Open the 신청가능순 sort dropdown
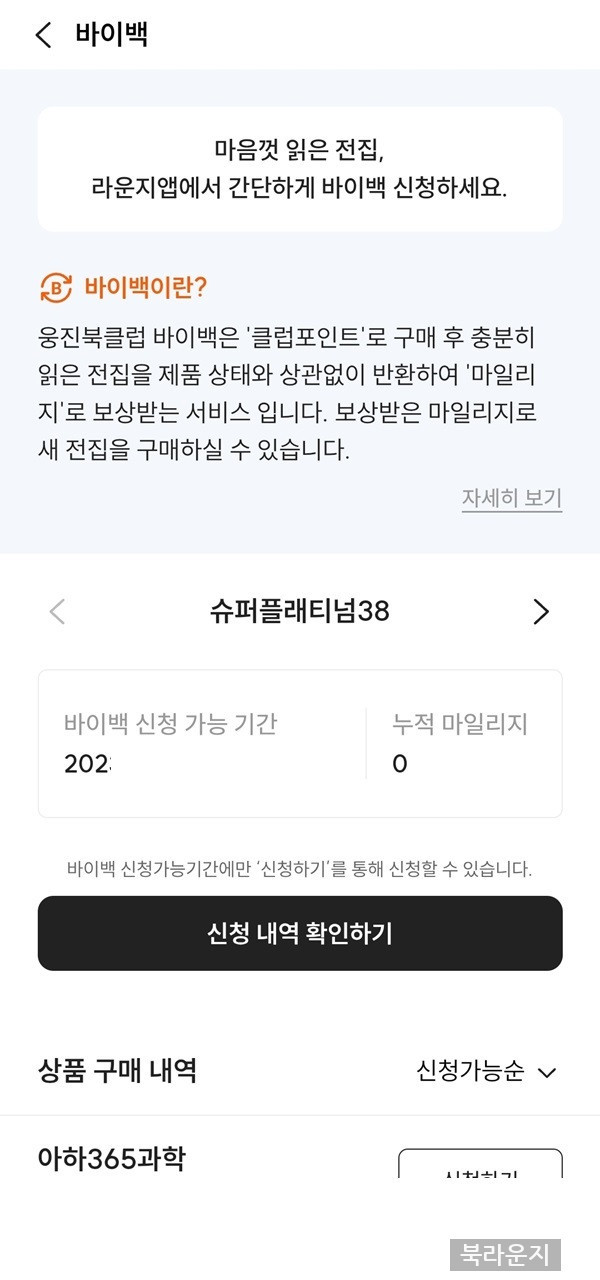Viewport: 600px width, 1280px height. (x=486, y=1072)
